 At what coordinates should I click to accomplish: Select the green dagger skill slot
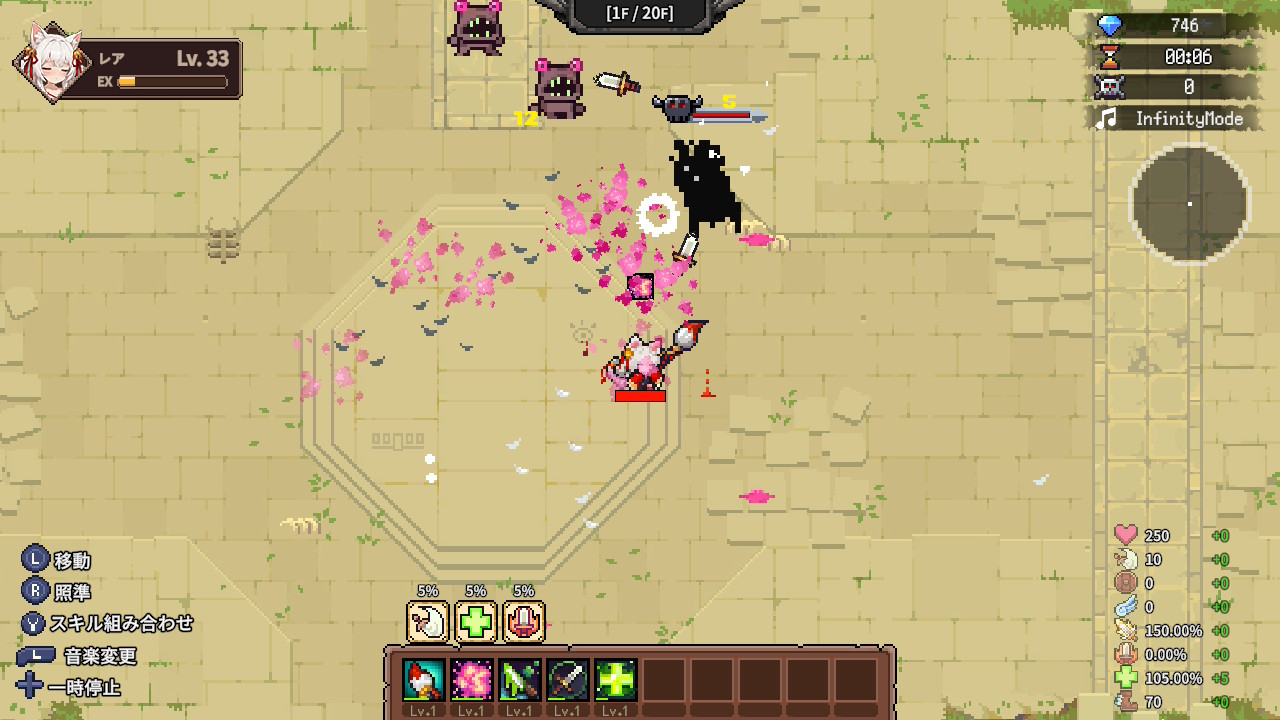(x=520, y=680)
